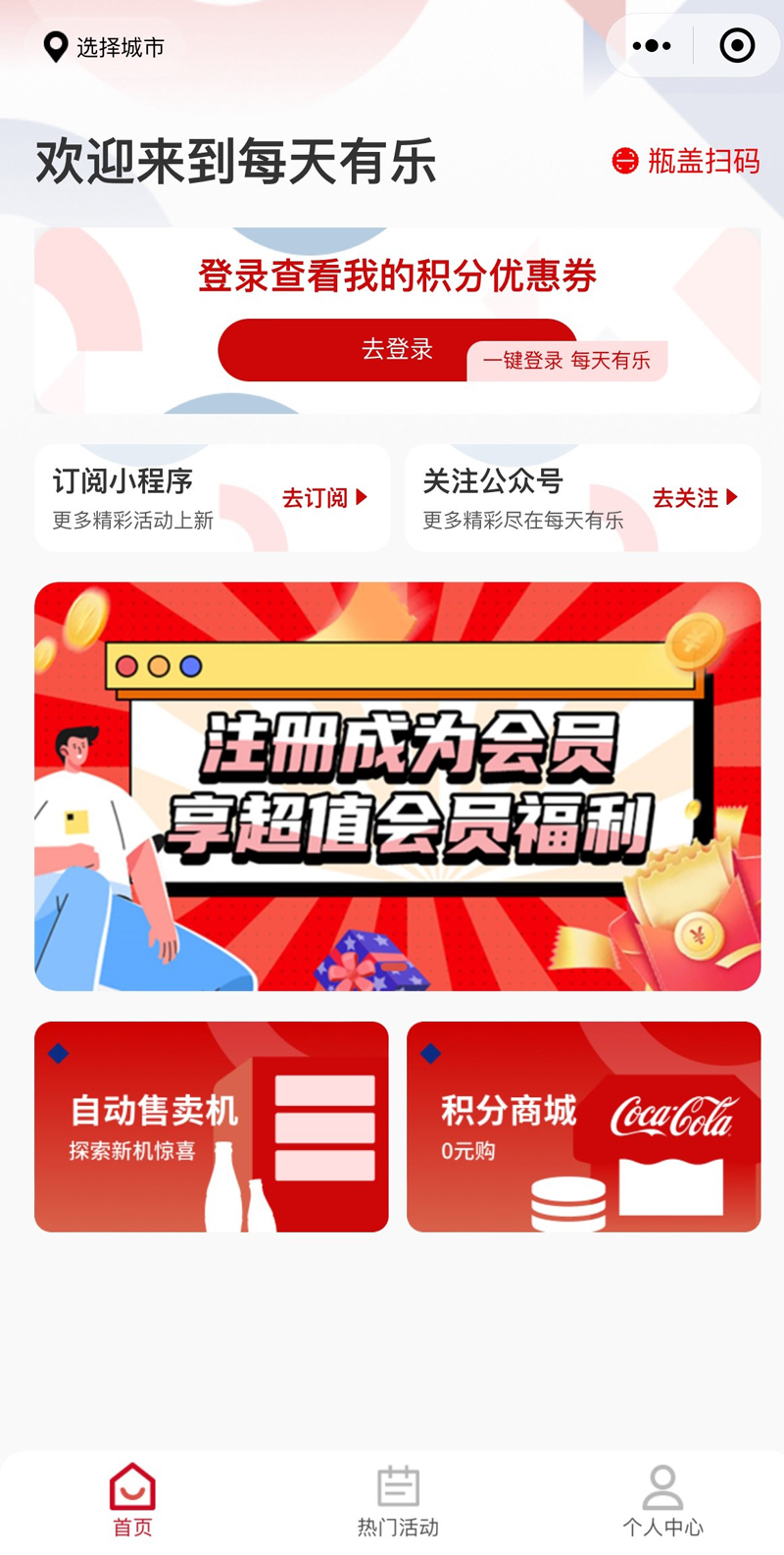The image size is (784, 1555).
Task: Tap 去关注 to follow the official account
Action: point(695,498)
